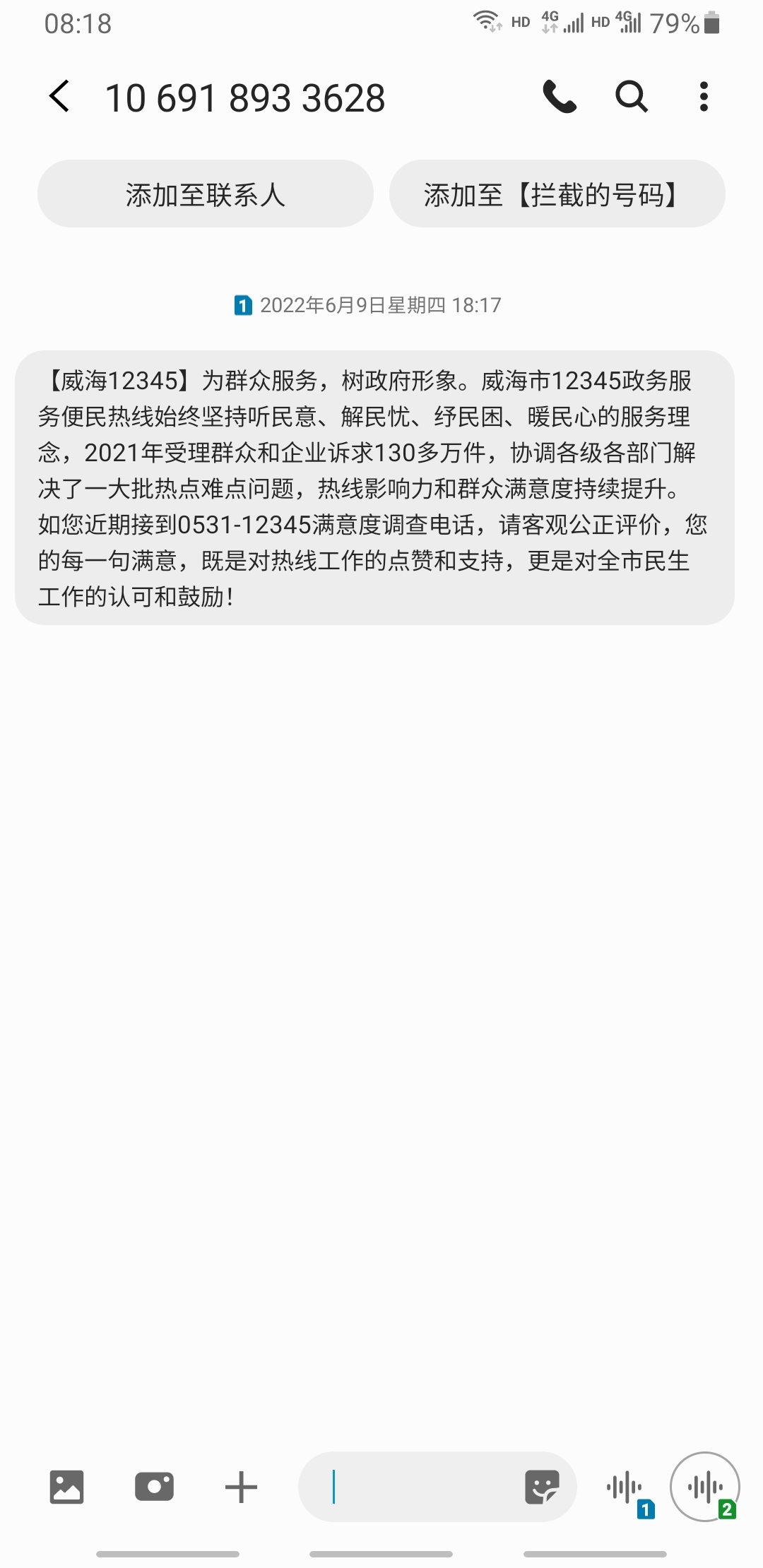
Task: Search within this conversation
Action: coord(632,96)
